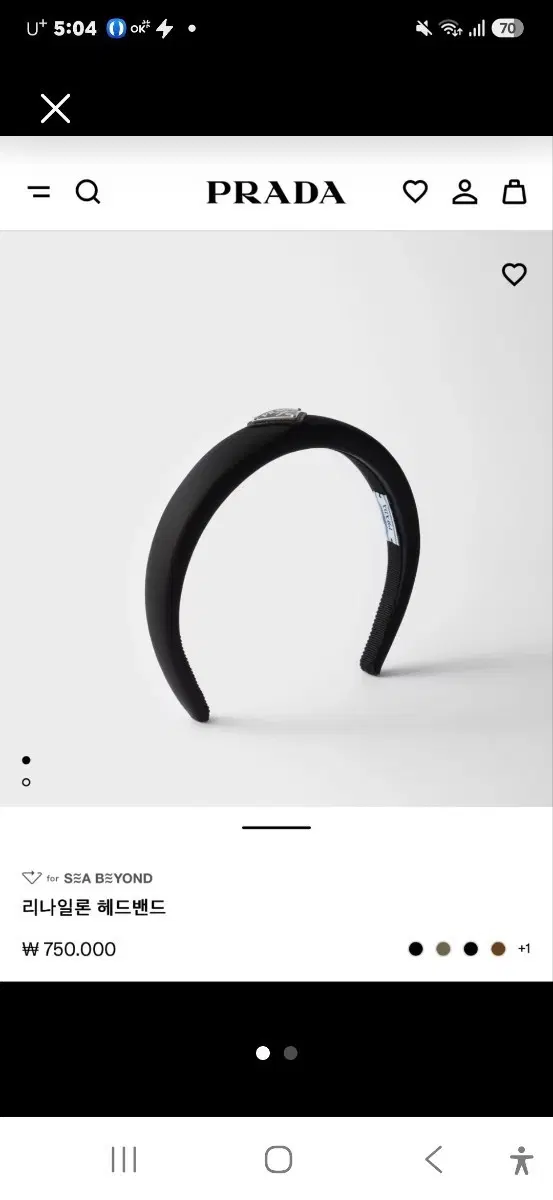Open the recent apps overview
The image size is (553, 1200).
pos(124,1160)
